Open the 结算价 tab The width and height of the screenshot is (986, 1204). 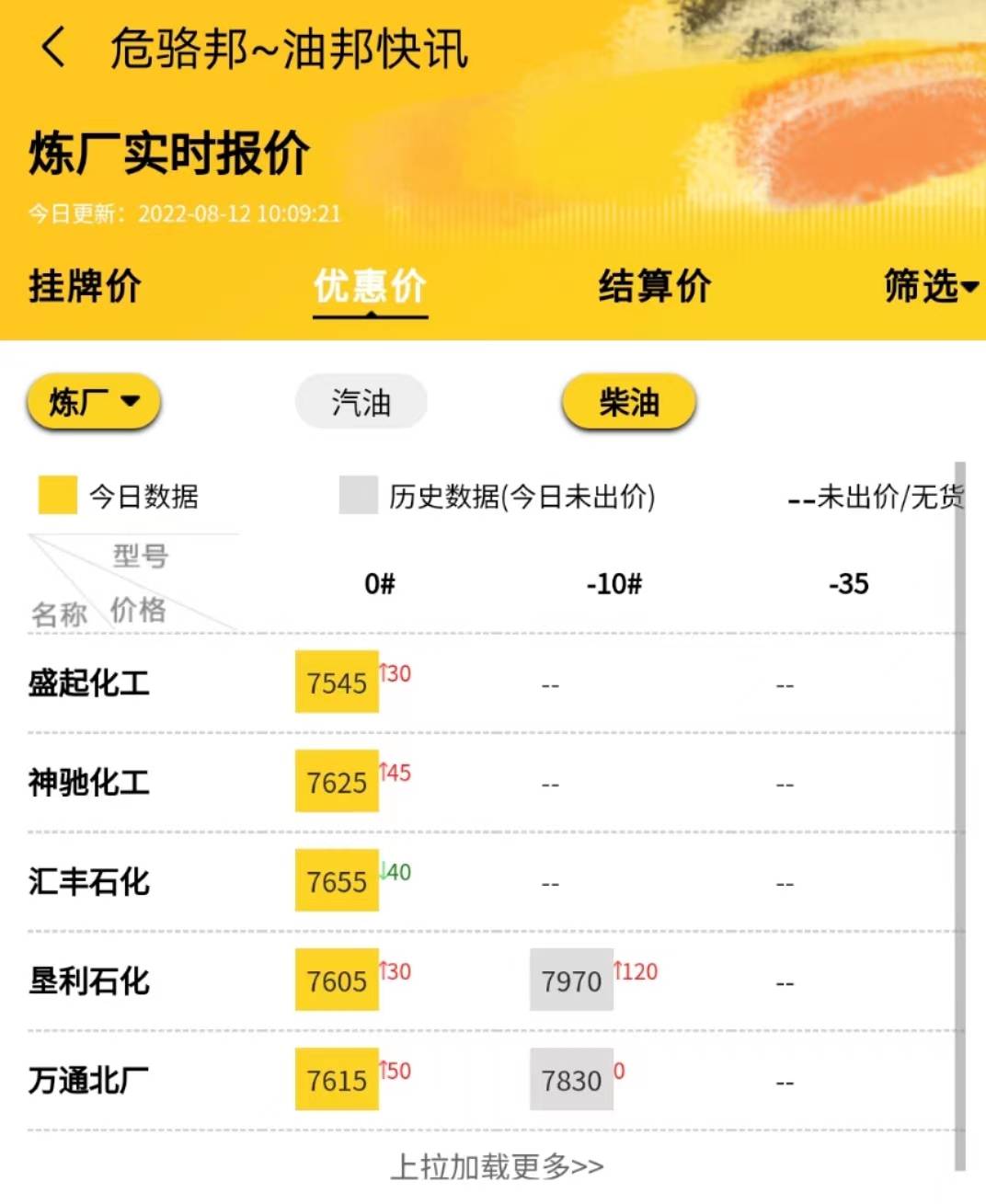pos(654,286)
